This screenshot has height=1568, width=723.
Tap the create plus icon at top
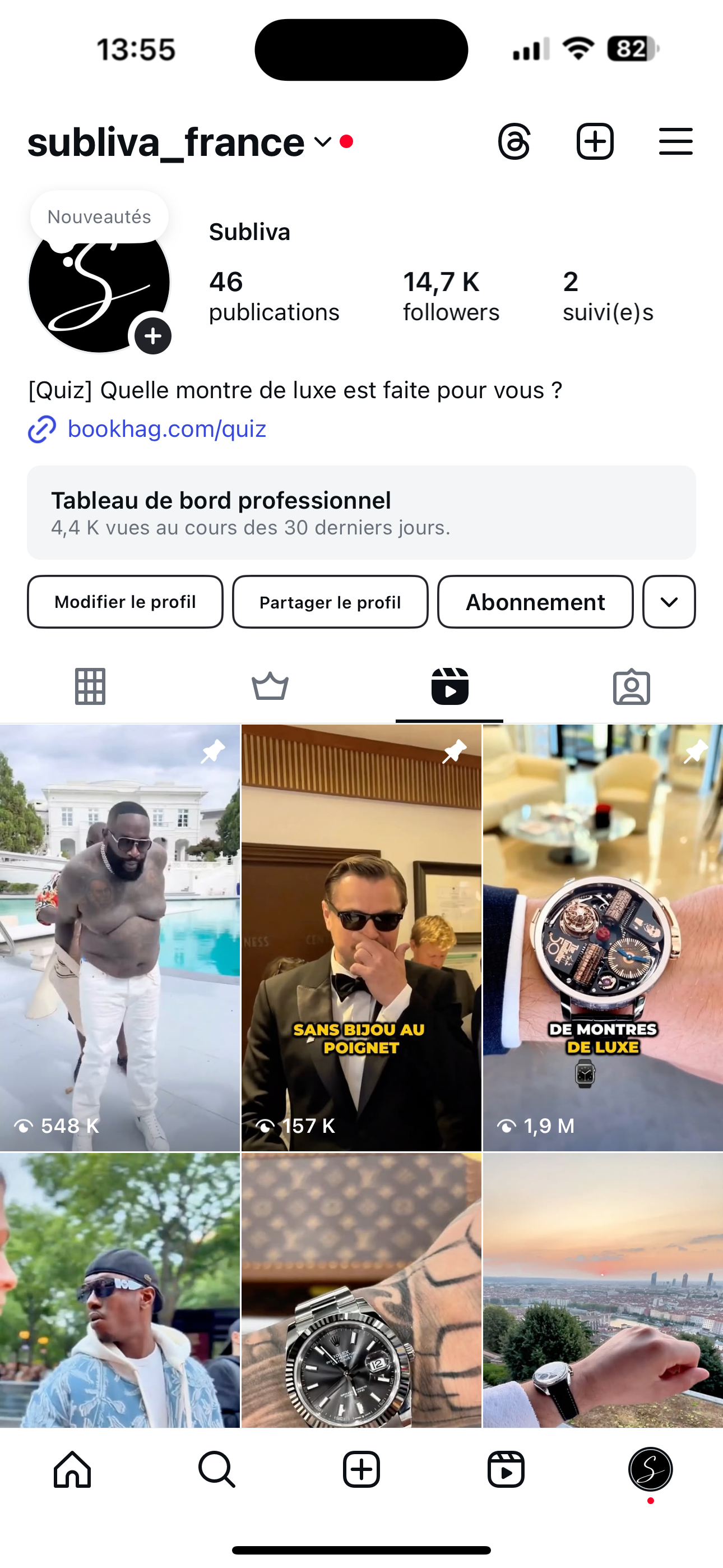click(x=595, y=142)
